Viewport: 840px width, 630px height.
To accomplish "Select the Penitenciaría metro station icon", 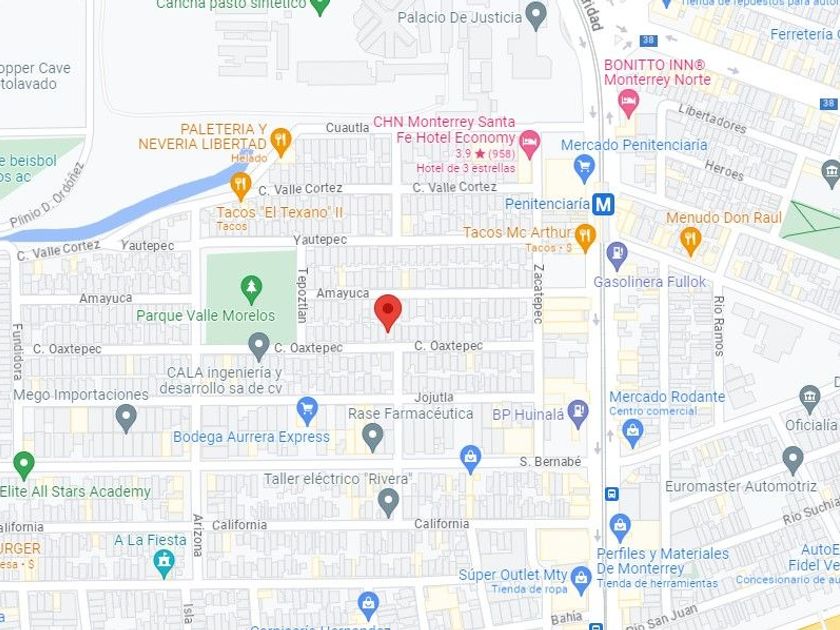I will [603, 204].
